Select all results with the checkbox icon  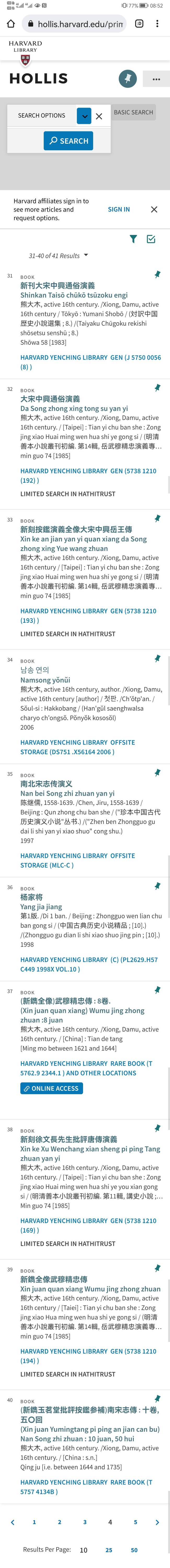pos(151,239)
